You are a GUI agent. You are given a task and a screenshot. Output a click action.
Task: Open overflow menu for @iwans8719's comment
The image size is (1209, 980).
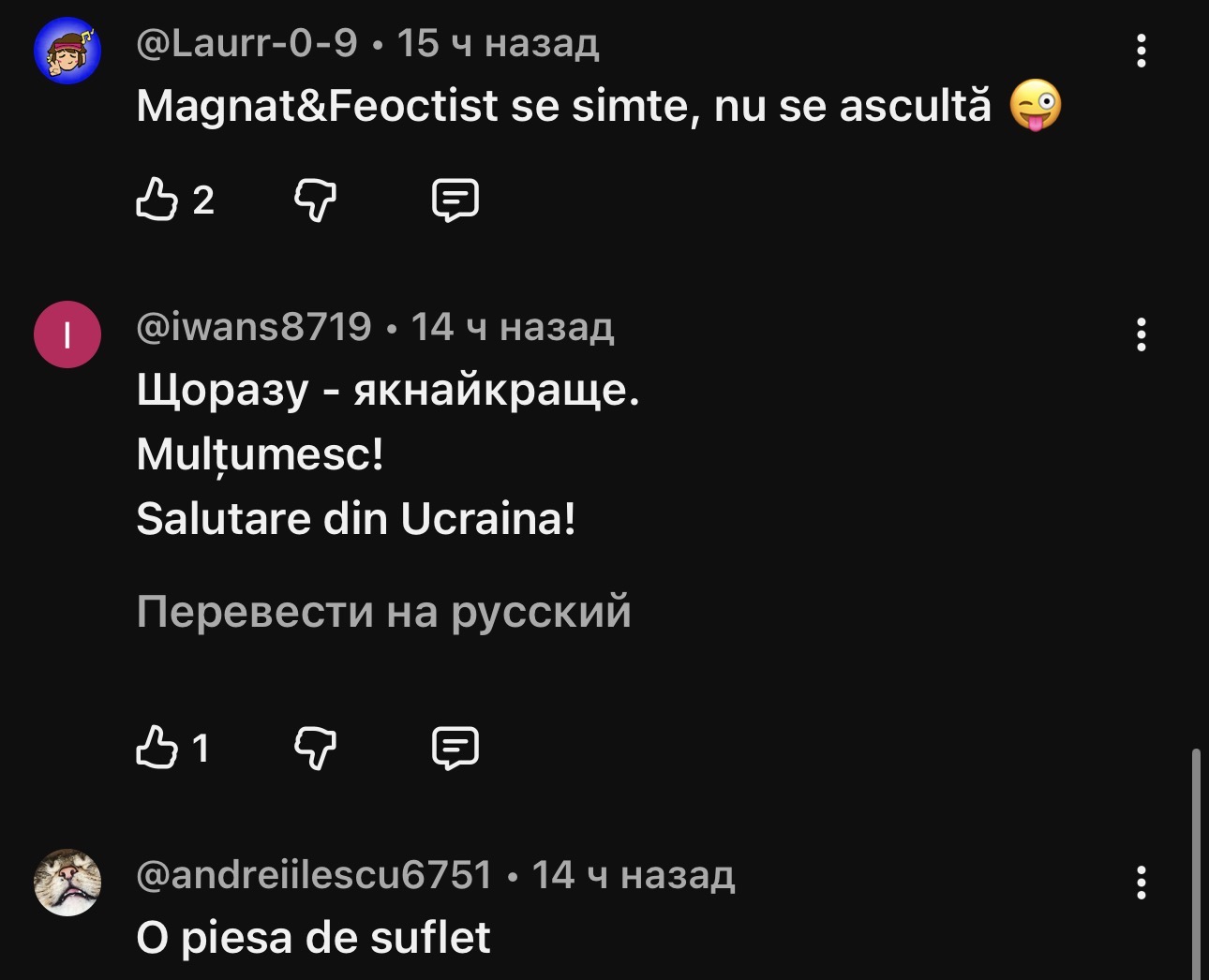pyautogui.click(x=1141, y=334)
